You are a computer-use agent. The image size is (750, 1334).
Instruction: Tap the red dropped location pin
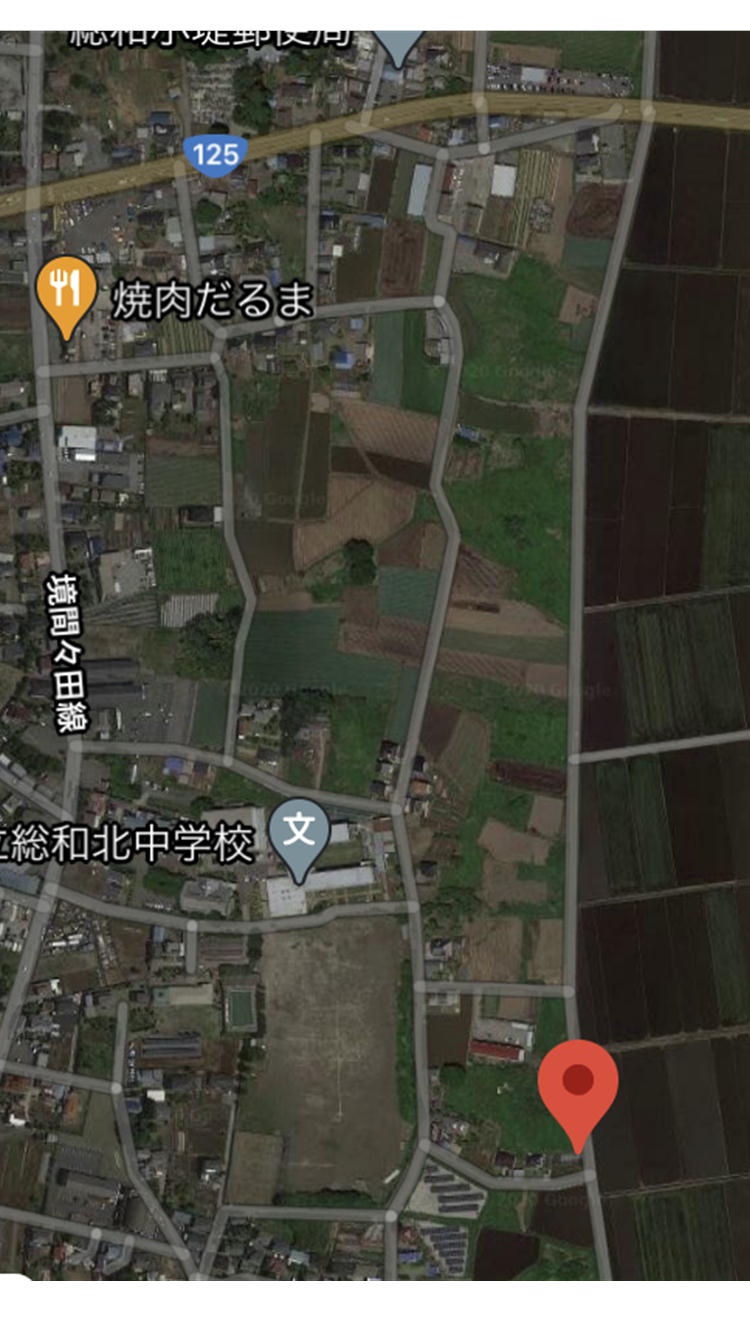click(x=578, y=1085)
